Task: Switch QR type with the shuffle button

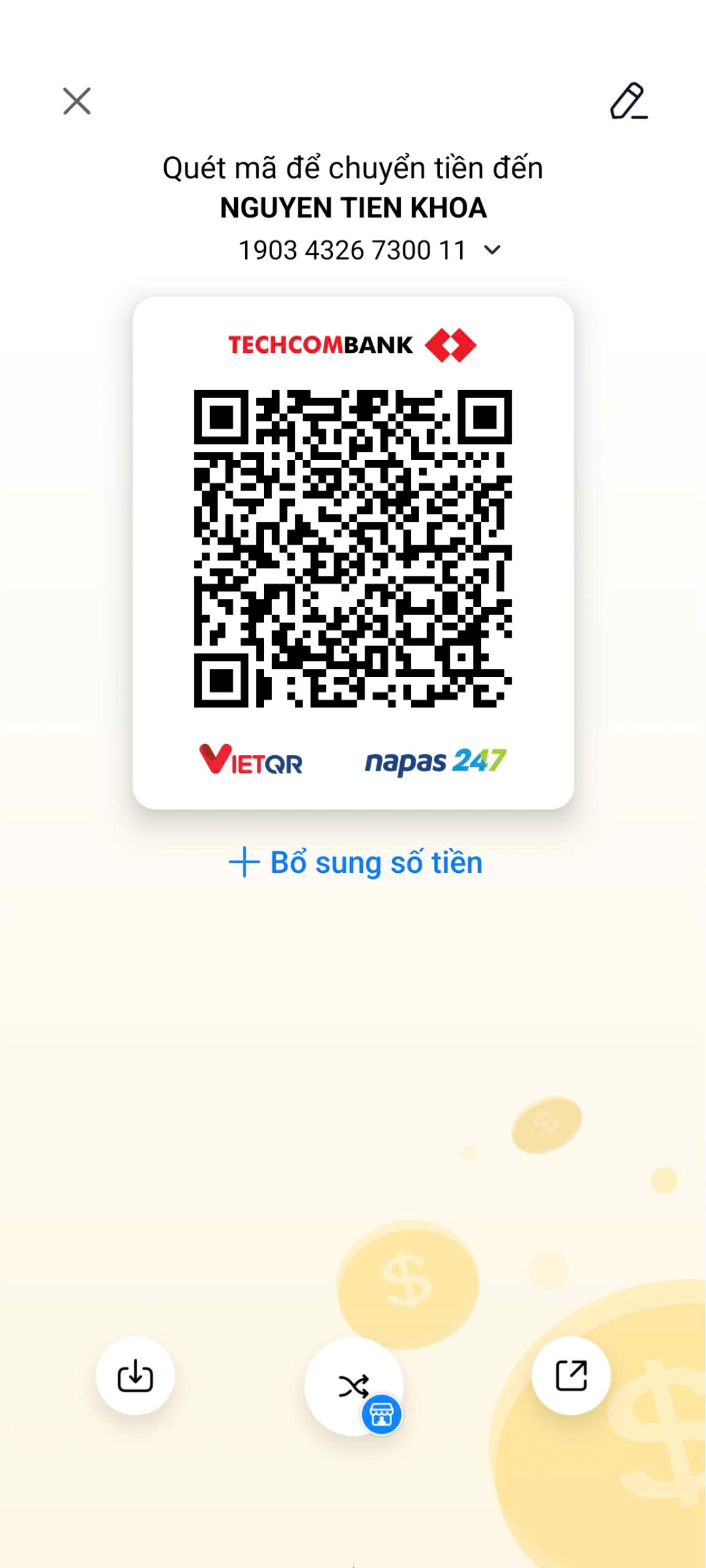Action: tap(354, 1386)
